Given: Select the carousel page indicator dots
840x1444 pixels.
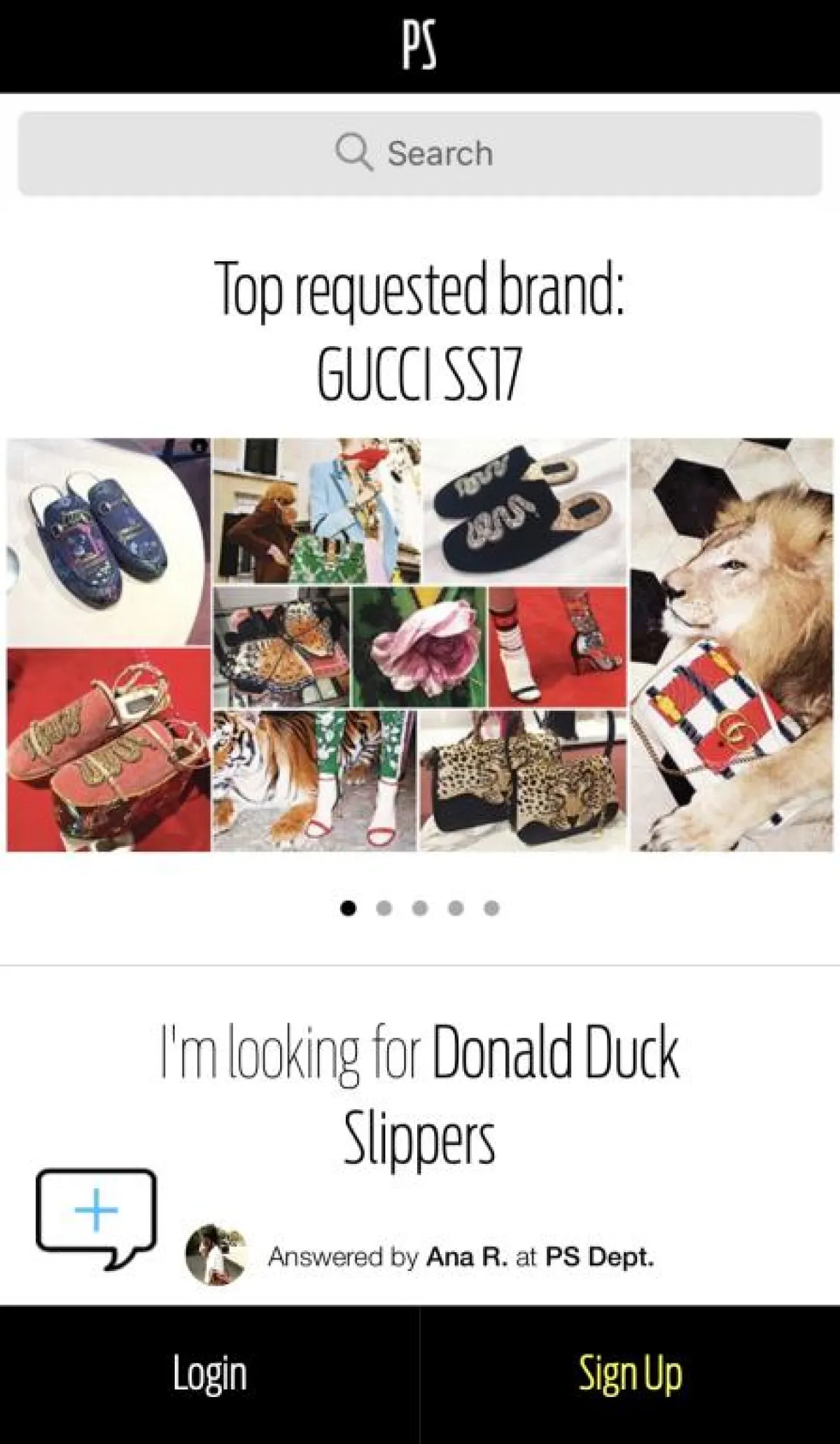Looking at the screenshot, I should click(x=420, y=908).
